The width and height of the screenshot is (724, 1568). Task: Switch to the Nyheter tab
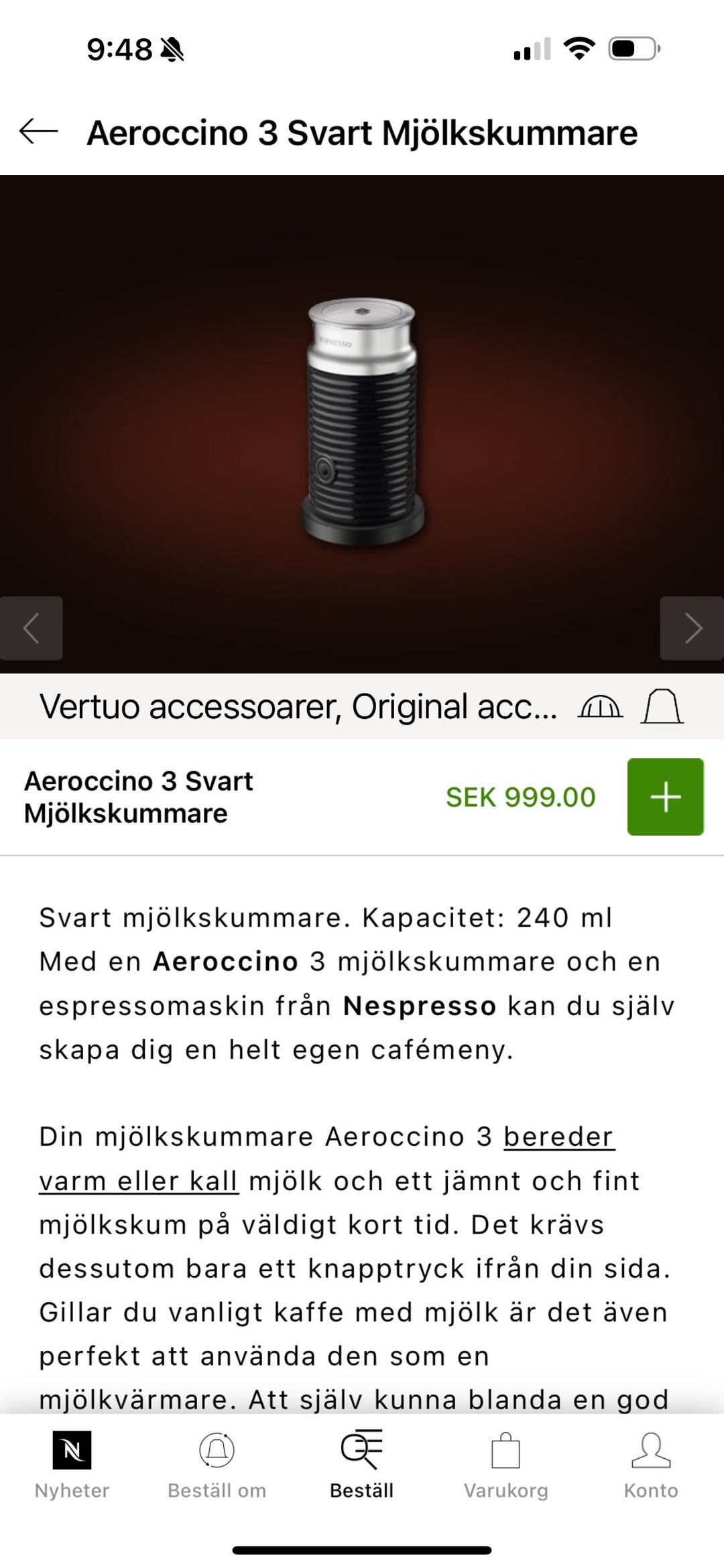[x=72, y=1464]
